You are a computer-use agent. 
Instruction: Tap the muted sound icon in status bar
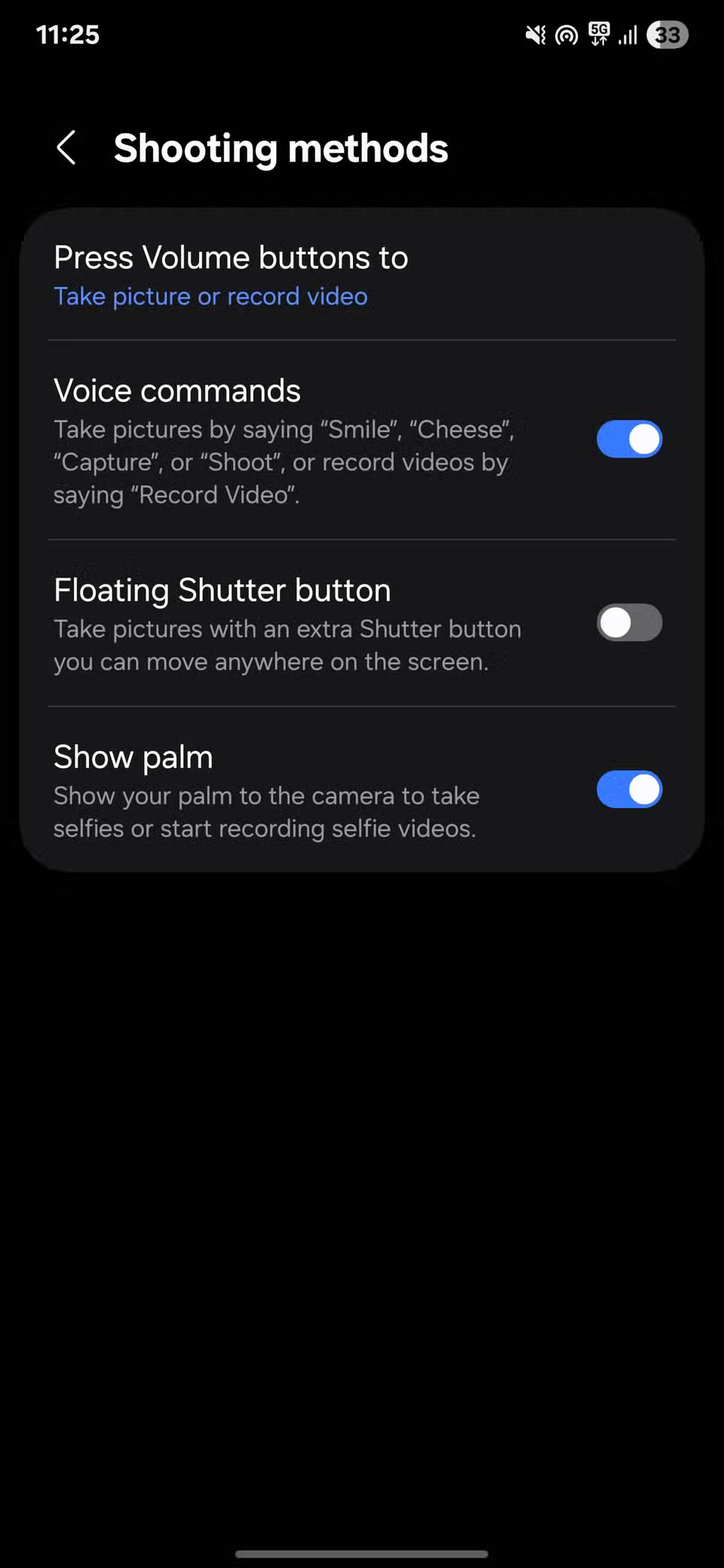(x=535, y=34)
